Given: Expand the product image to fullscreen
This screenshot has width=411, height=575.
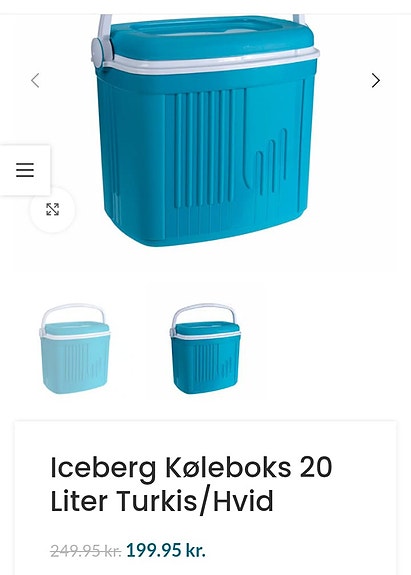Looking at the screenshot, I should [x=52, y=209].
